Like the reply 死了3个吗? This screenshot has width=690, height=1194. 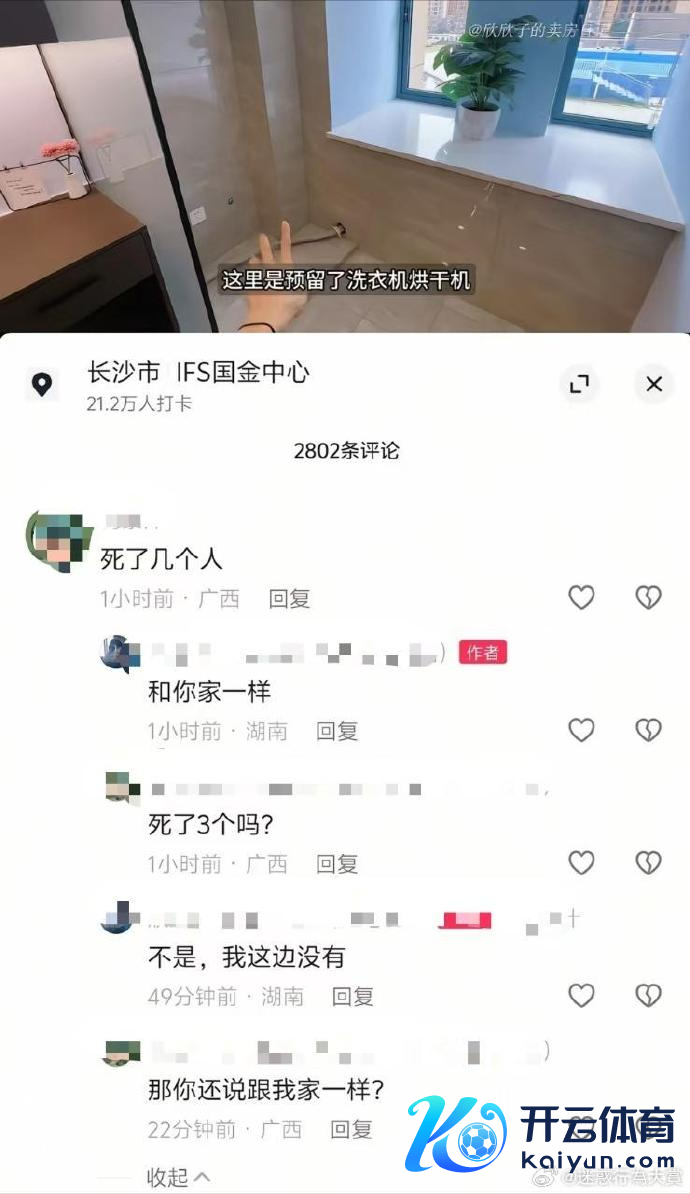(581, 863)
